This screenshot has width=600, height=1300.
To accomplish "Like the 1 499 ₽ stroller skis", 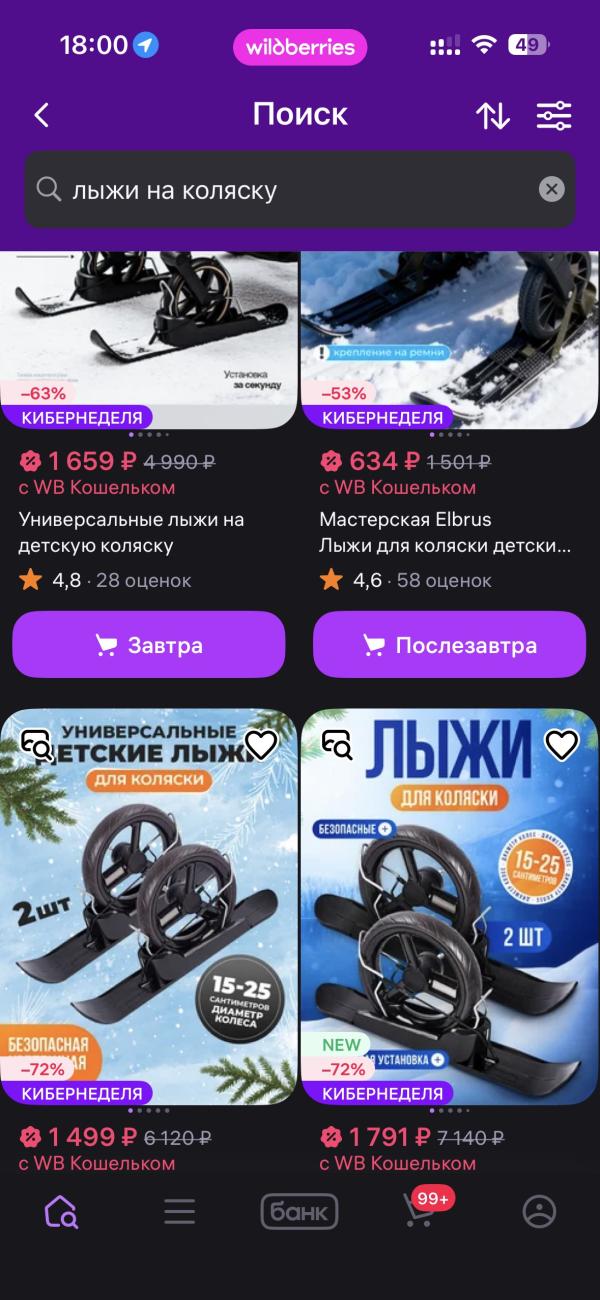I will click(261, 745).
